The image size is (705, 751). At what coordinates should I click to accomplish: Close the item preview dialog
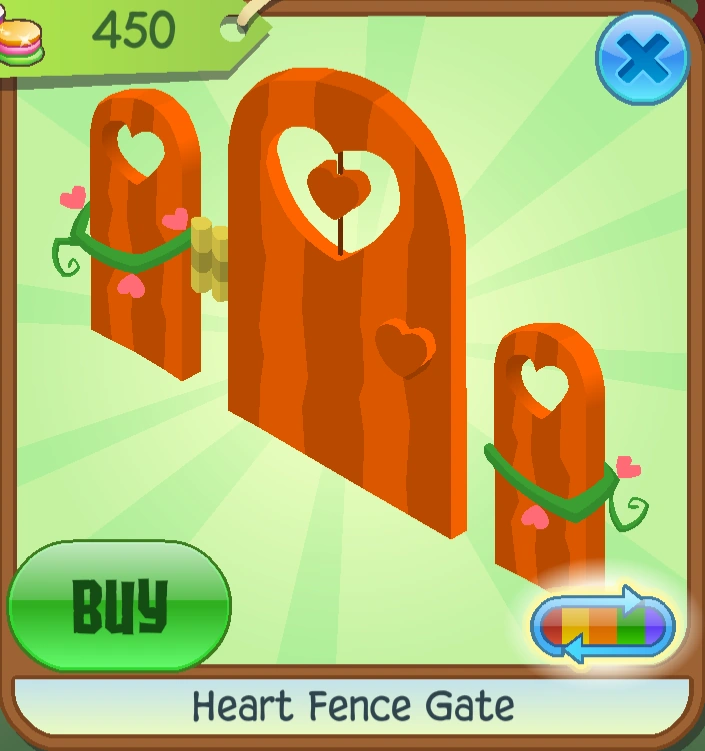point(642,58)
